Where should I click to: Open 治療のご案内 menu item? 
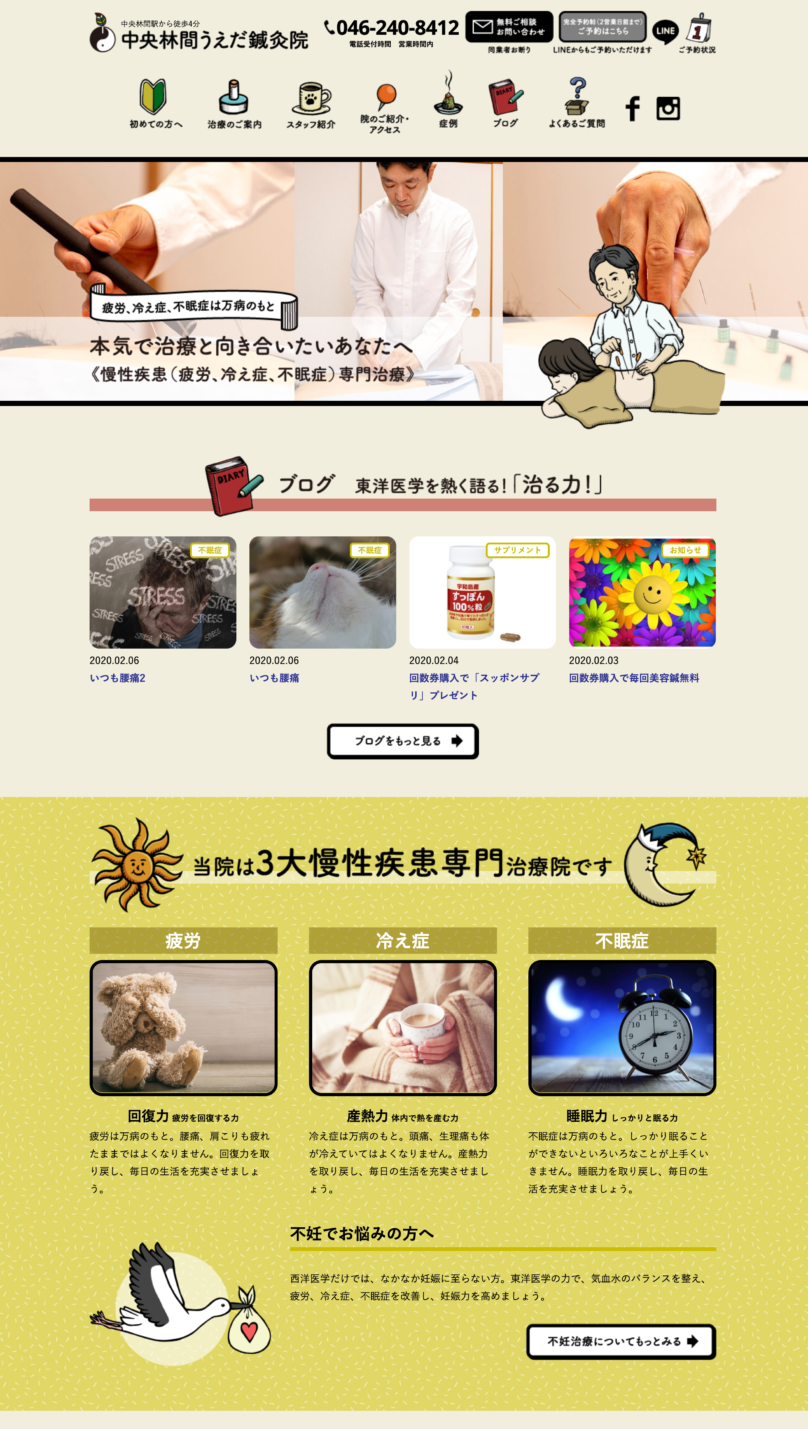[234, 104]
